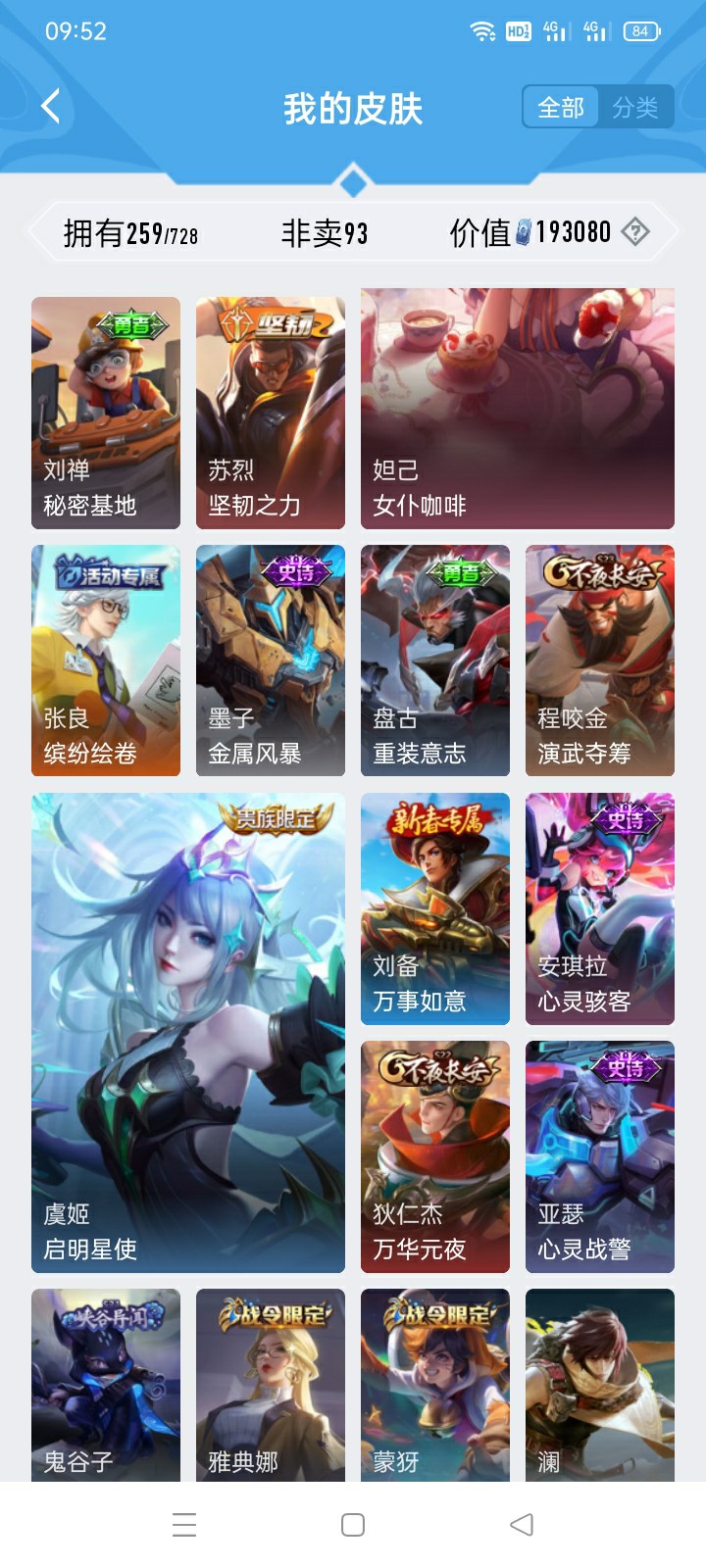This screenshot has height=1568, width=706.
Task: Switch to the 分类 tab
Action: coord(635,107)
